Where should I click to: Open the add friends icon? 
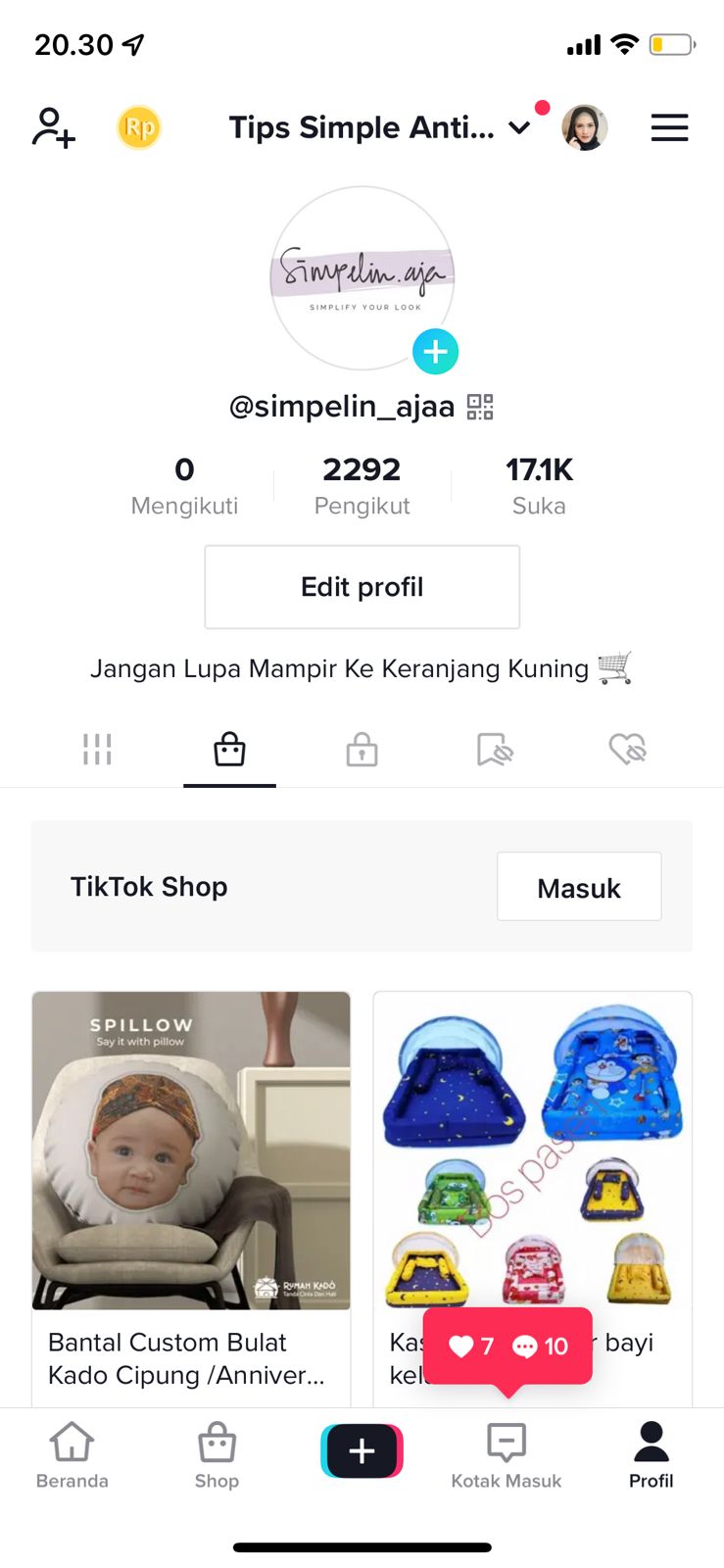tap(54, 127)
